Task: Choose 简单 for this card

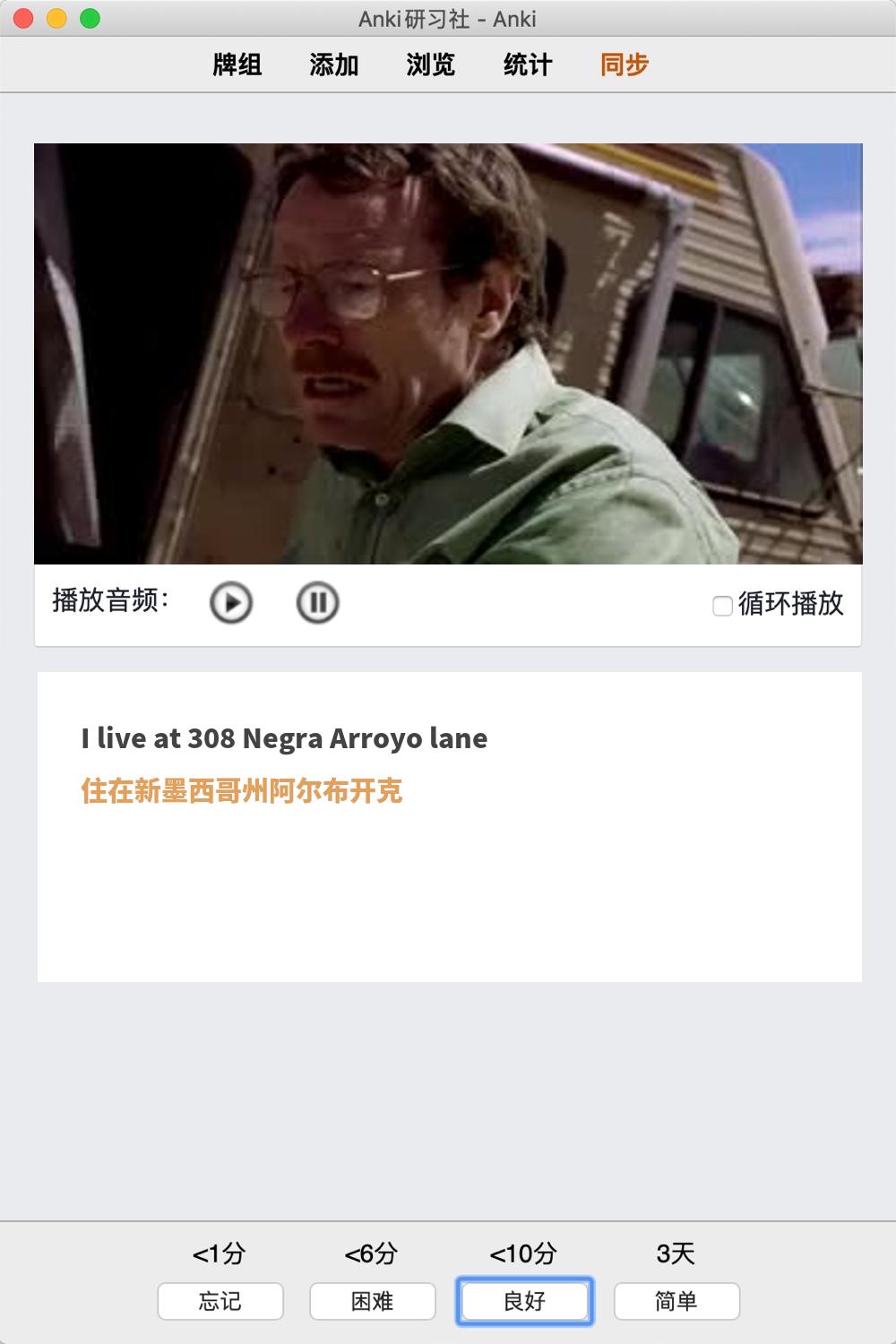Action: (x=676, y=1301)
